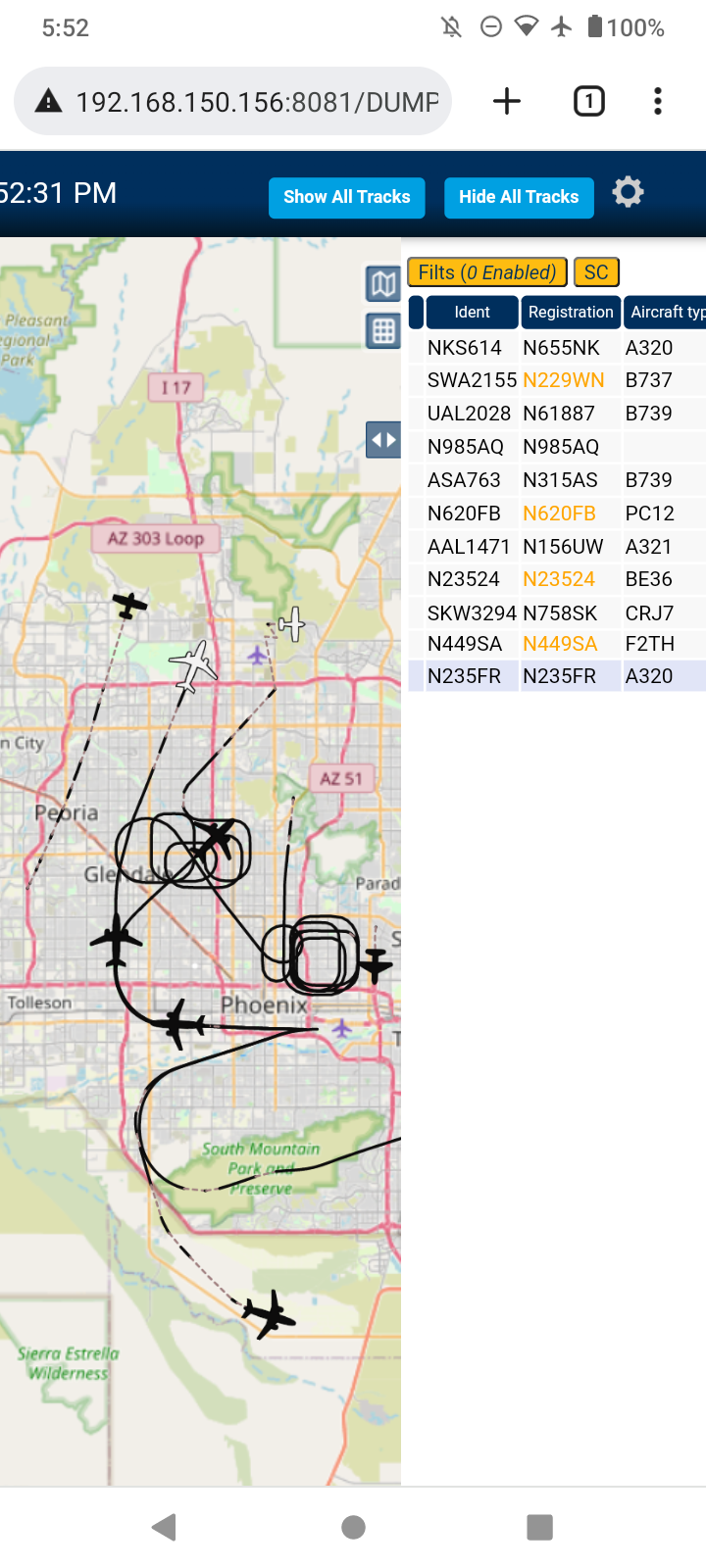
Task: Sort table by Ident column
Action: 472,312
